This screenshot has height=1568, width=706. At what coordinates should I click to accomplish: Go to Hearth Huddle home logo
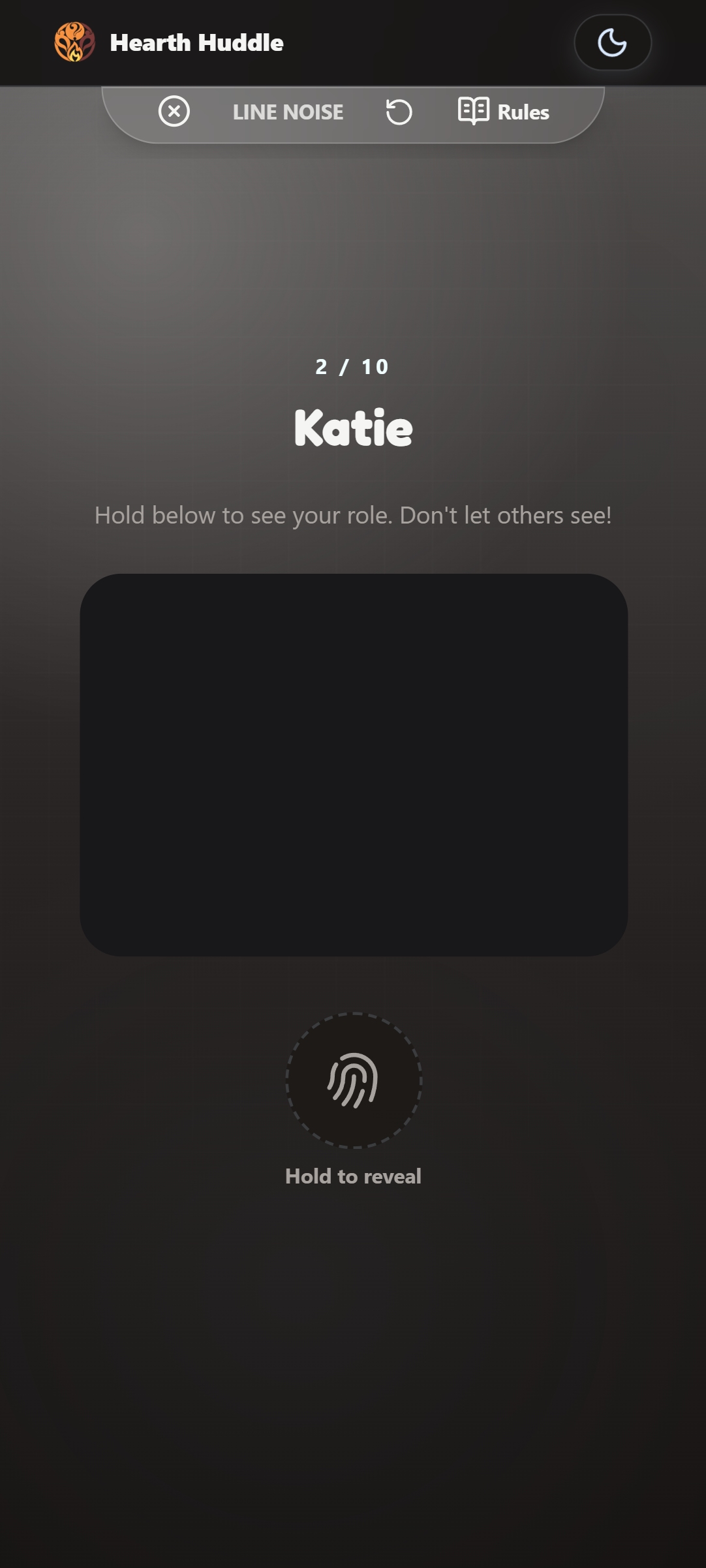169,42
